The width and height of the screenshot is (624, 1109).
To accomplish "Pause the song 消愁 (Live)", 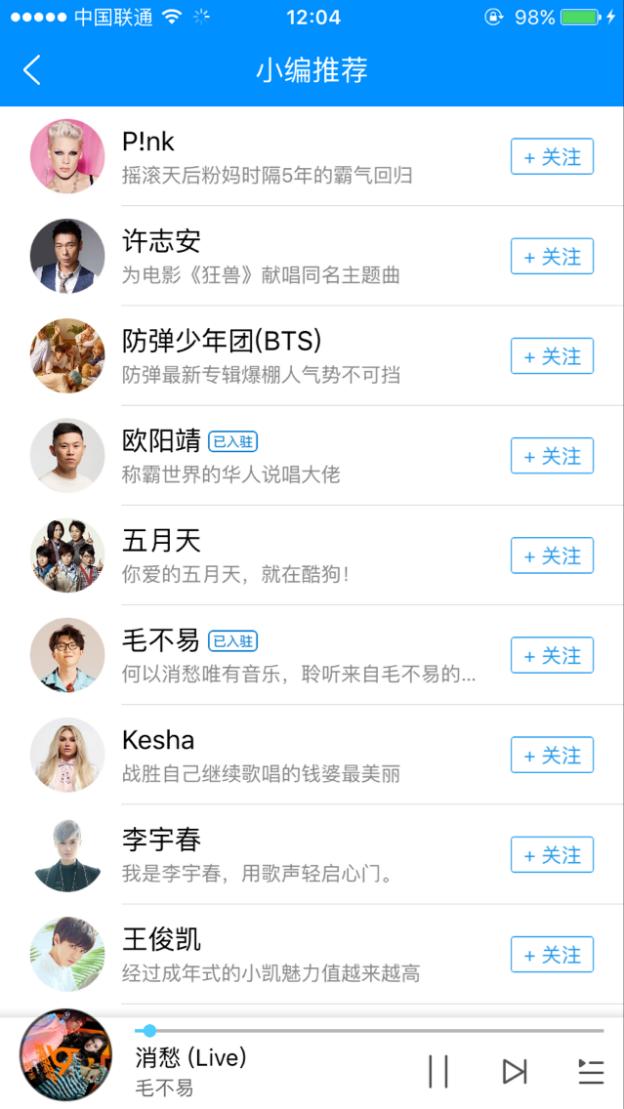I will pos(438,1071).
